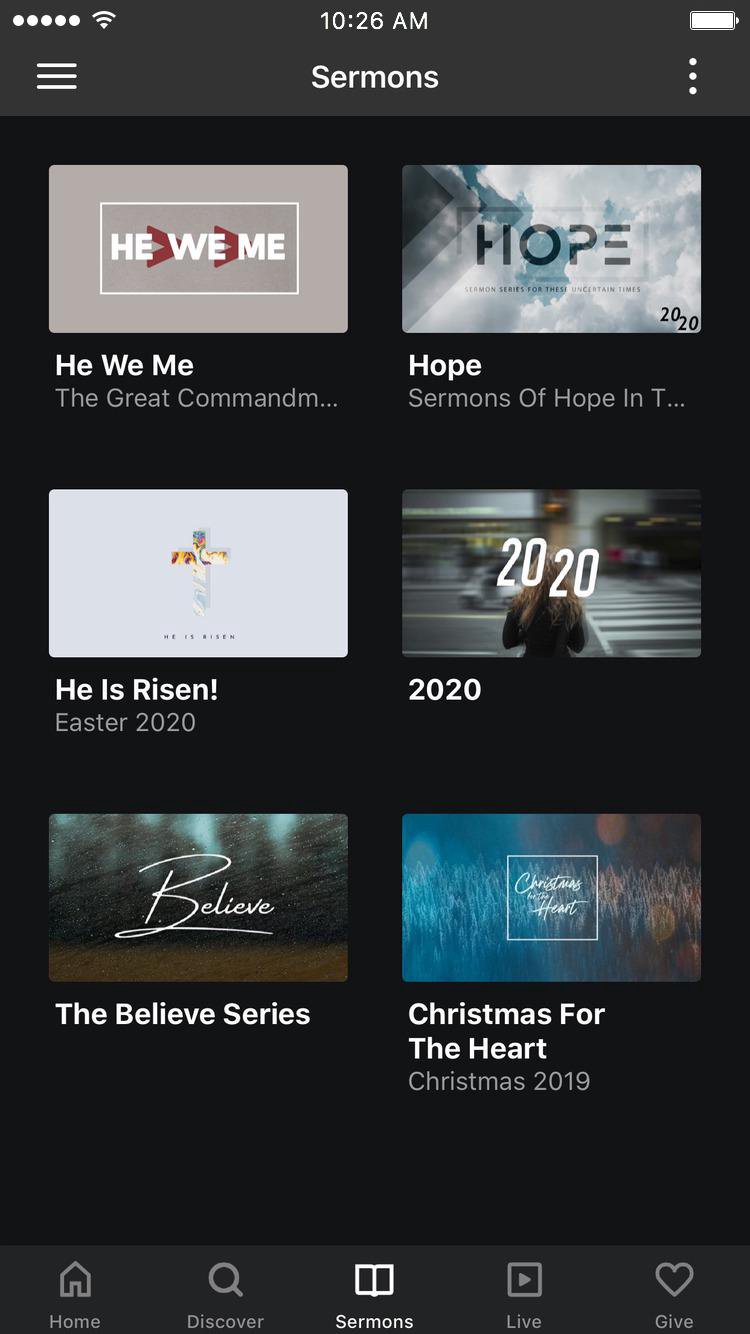Open the three-dot overflow menu
Screen dimensions: 750x1334
click(x=692, y=77)
